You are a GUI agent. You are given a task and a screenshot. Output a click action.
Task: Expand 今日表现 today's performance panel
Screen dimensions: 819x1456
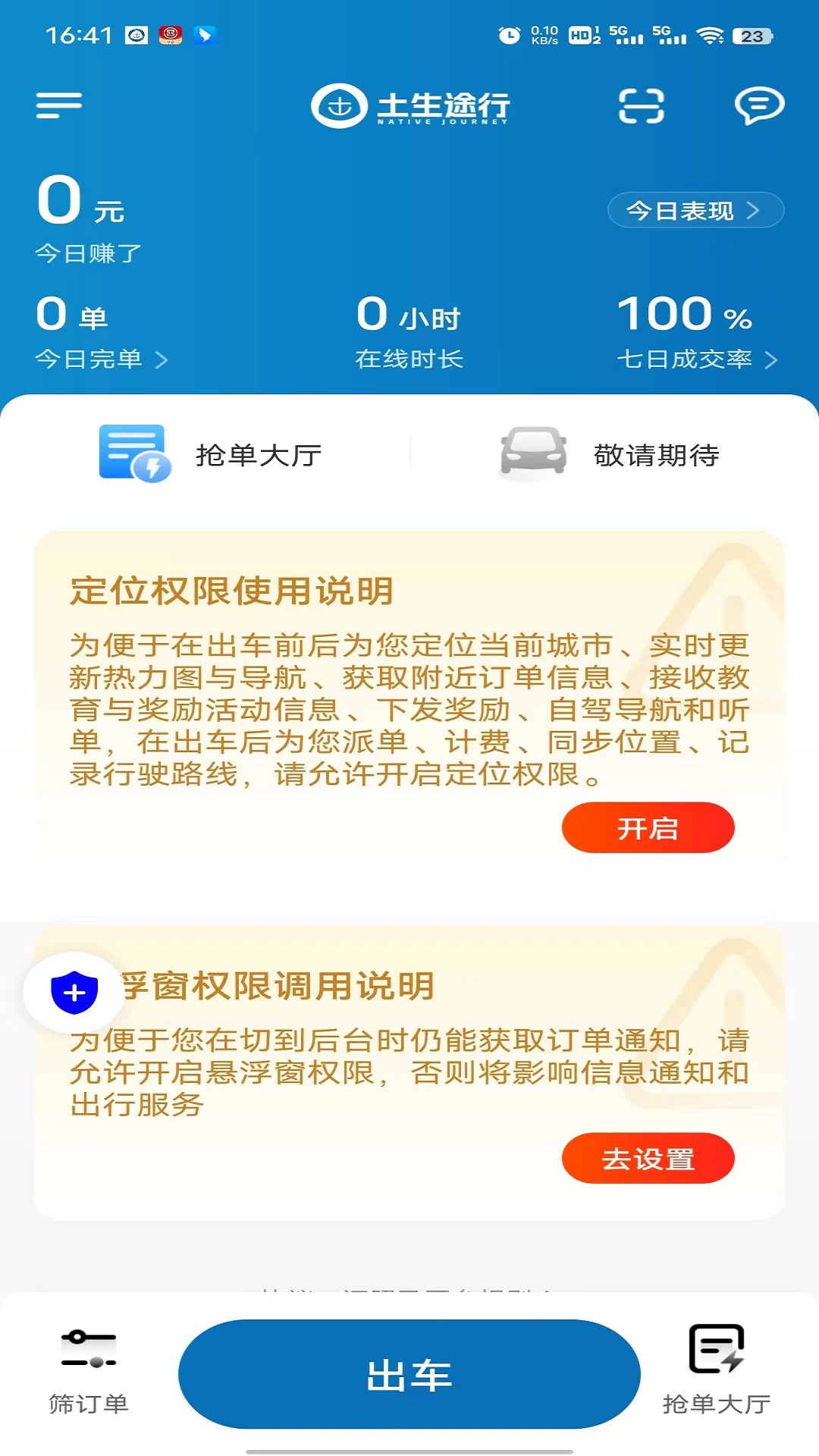click(695, 211)
